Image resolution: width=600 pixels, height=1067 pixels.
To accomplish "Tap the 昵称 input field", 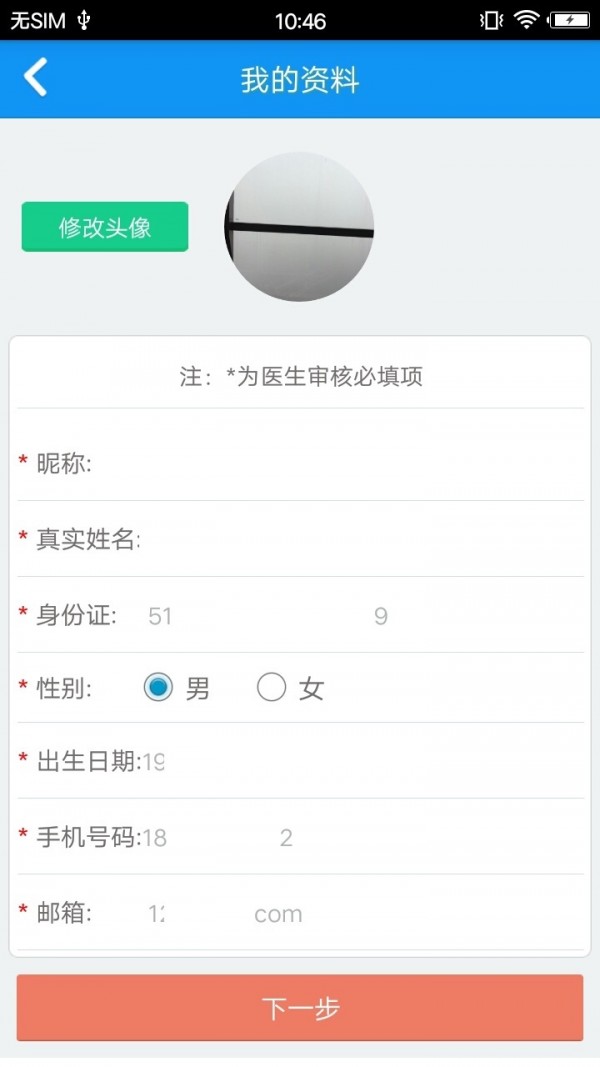I will [340, 463].
